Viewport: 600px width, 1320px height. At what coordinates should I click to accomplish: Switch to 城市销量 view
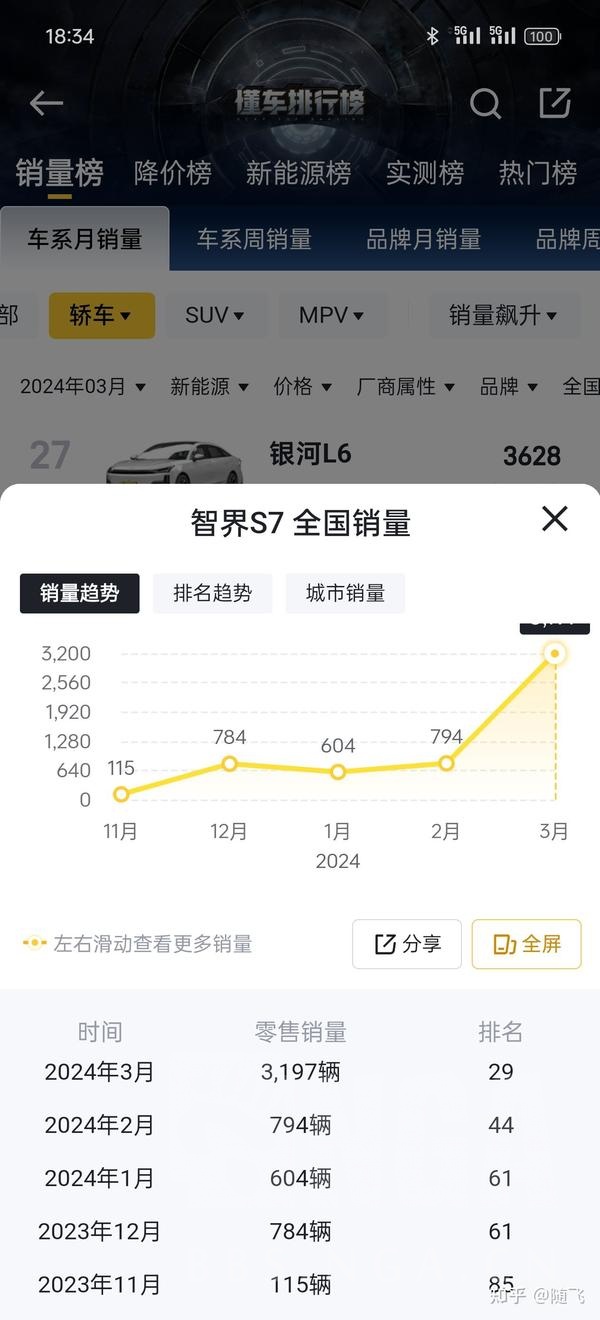point(345,593)
